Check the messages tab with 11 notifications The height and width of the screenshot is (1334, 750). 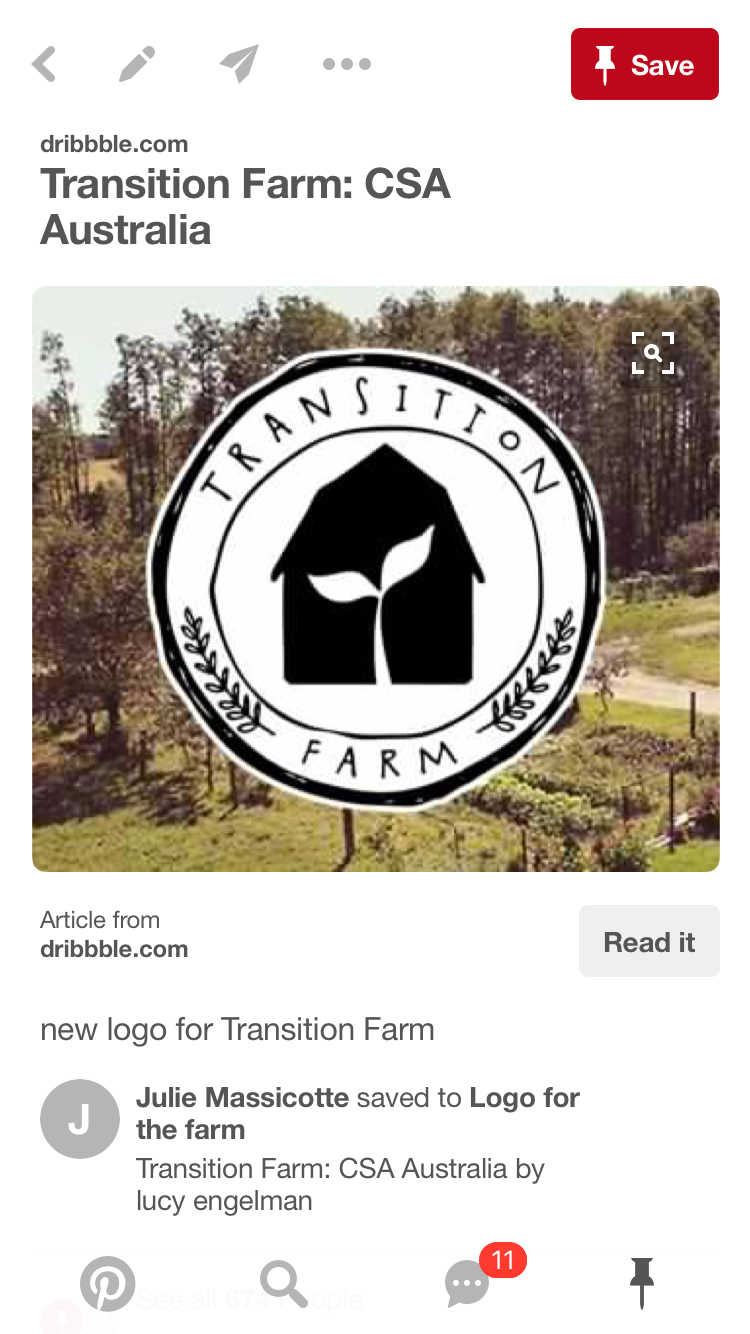point(468,1283)
